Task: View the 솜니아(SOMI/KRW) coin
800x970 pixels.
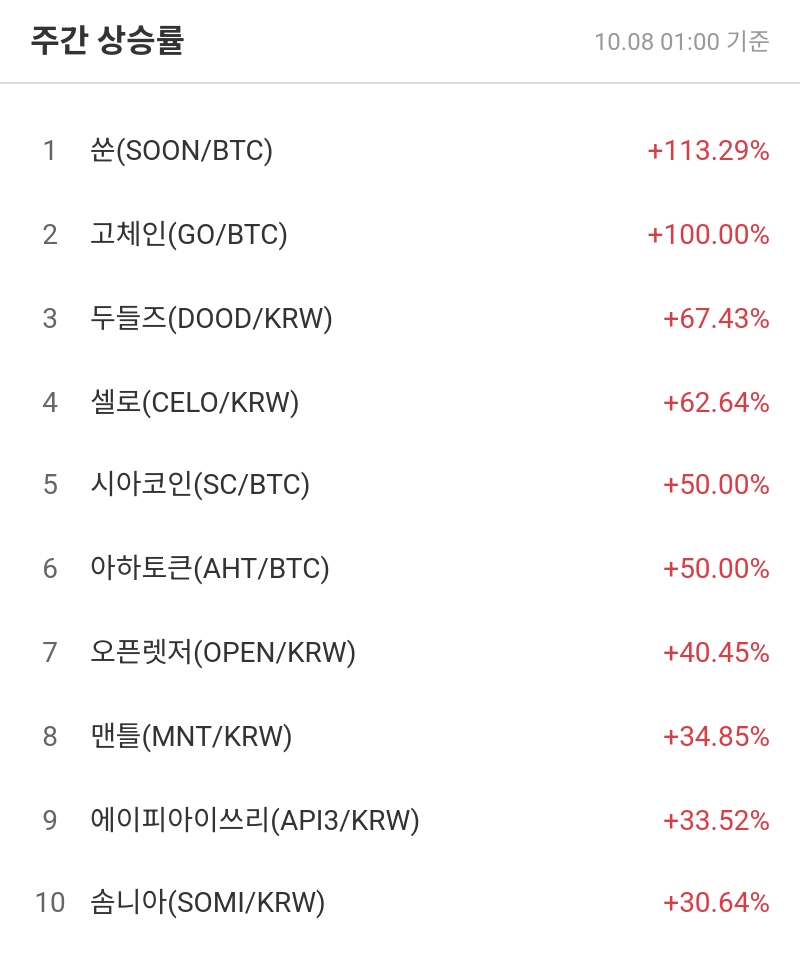Action: [207, 903]
